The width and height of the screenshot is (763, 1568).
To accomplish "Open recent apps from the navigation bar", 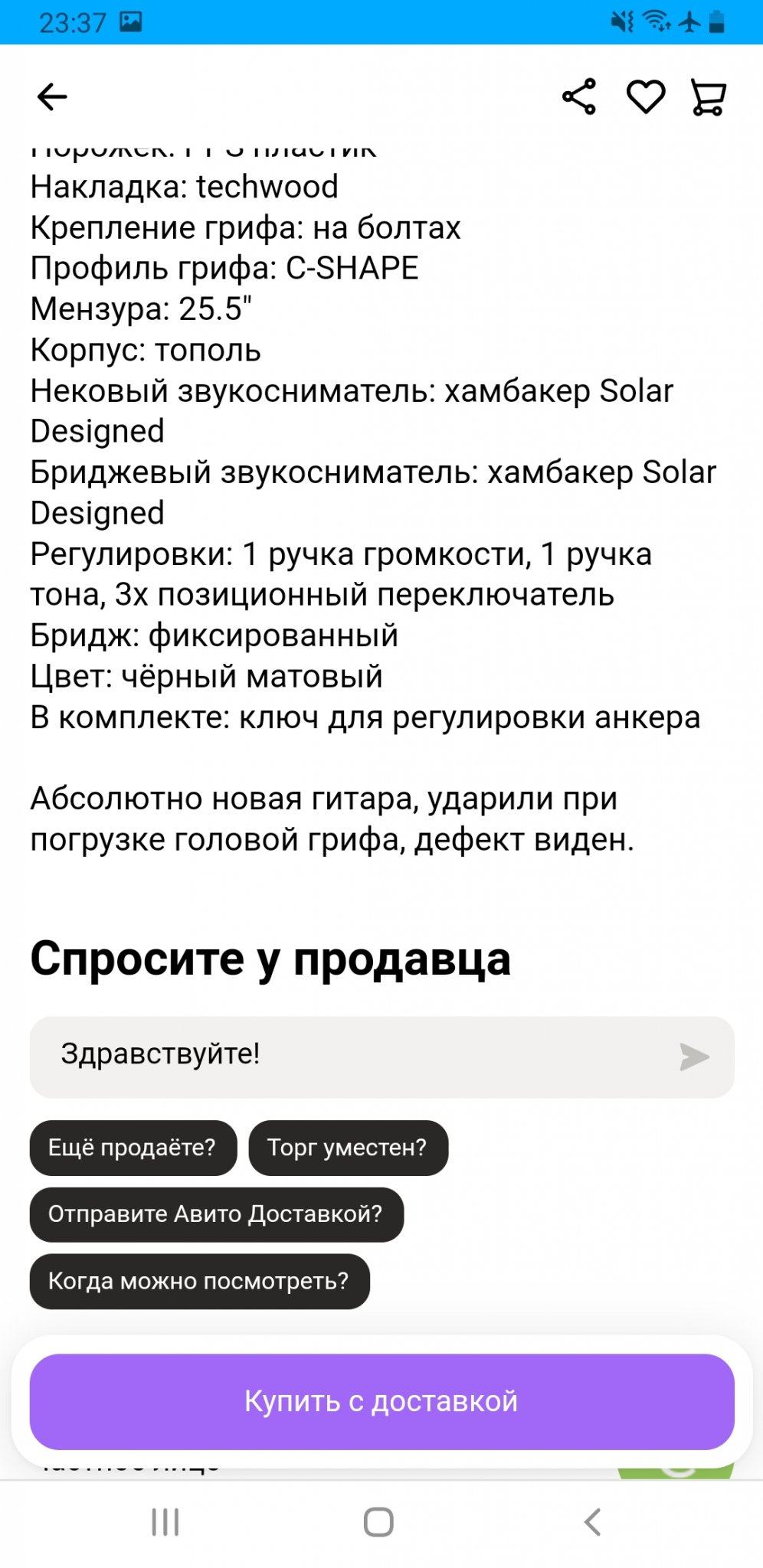I will point(165,1522).
